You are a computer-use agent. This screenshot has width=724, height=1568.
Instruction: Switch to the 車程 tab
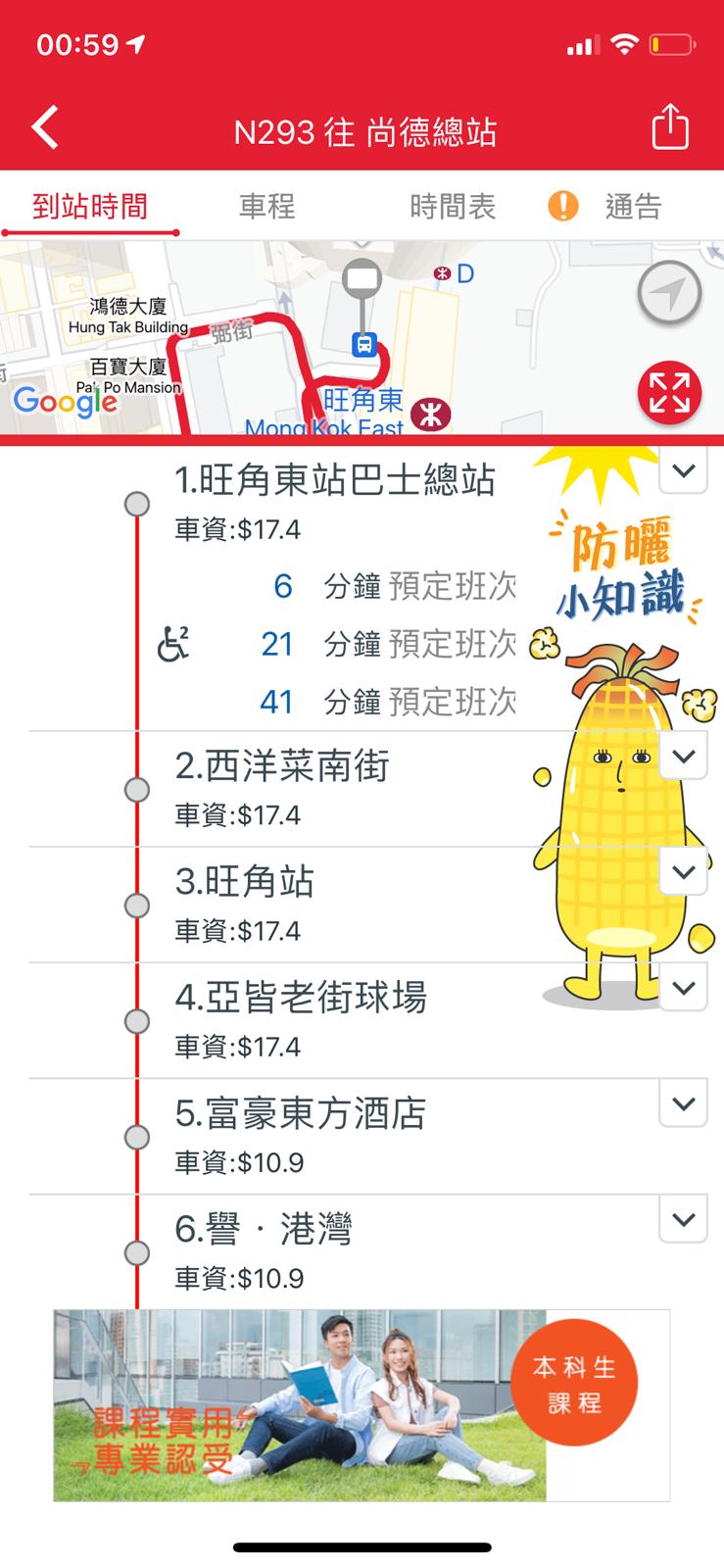click(x=266, y=207)
